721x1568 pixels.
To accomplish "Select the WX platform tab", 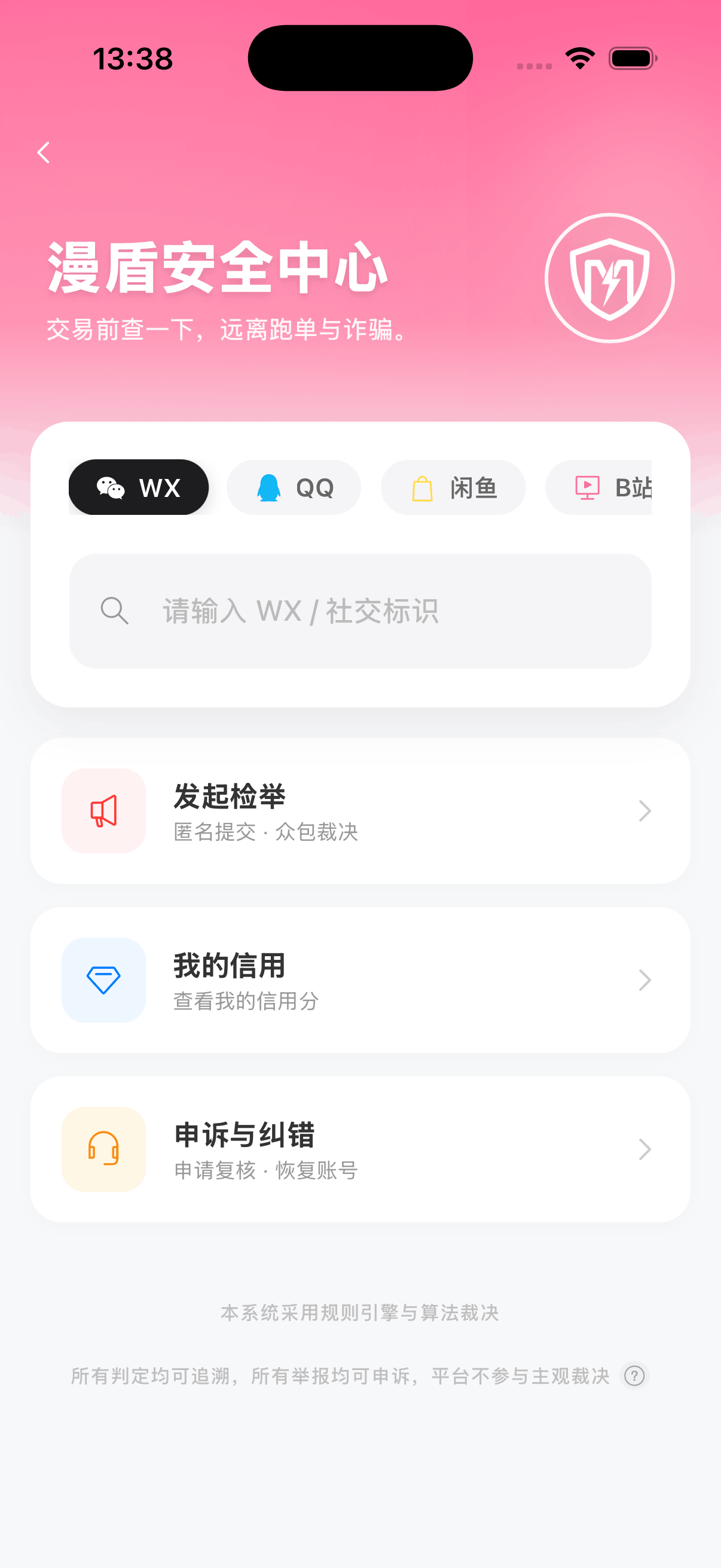I will coord(139,487).
